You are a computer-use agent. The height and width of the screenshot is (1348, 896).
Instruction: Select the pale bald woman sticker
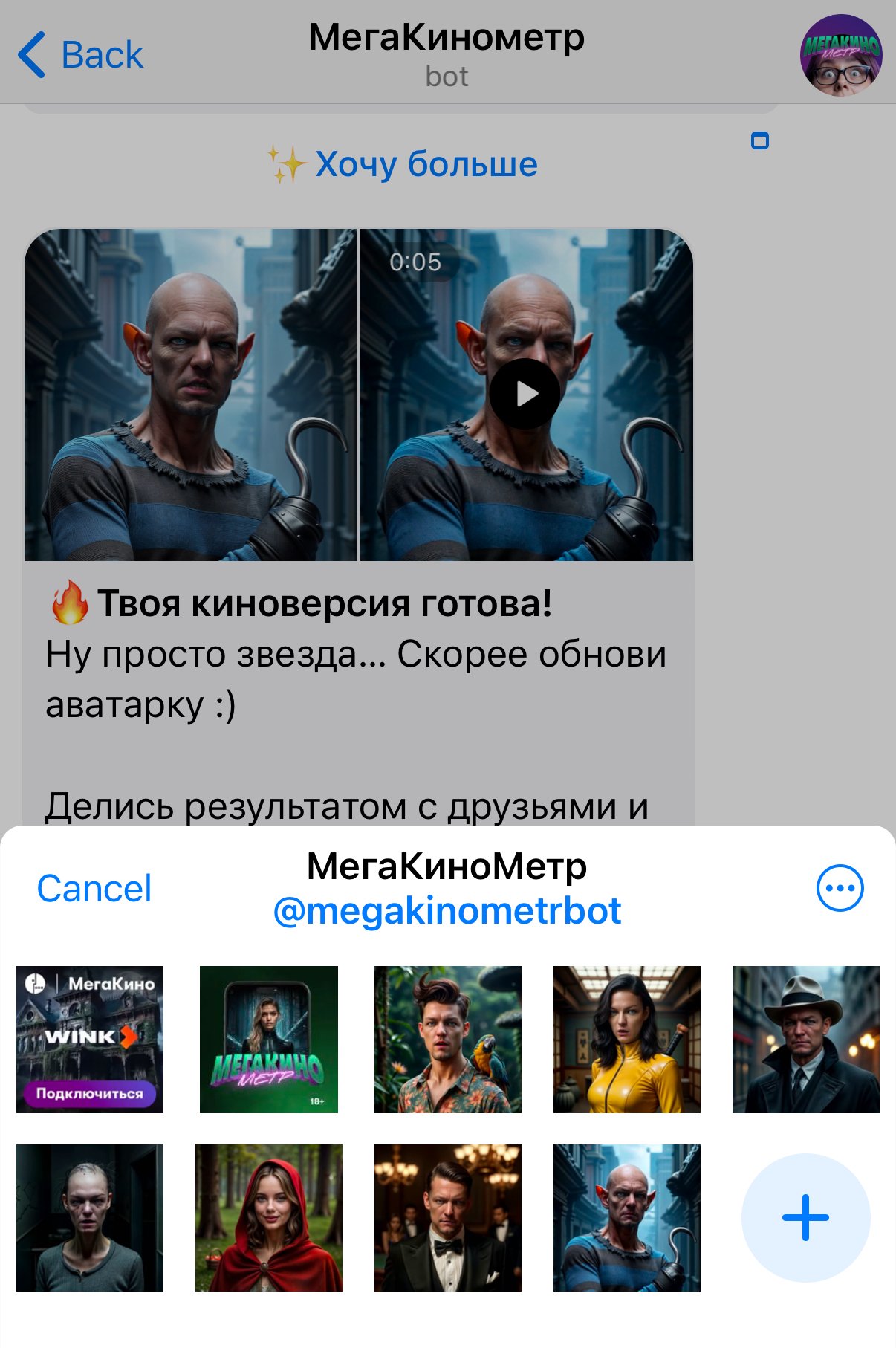90,1217
